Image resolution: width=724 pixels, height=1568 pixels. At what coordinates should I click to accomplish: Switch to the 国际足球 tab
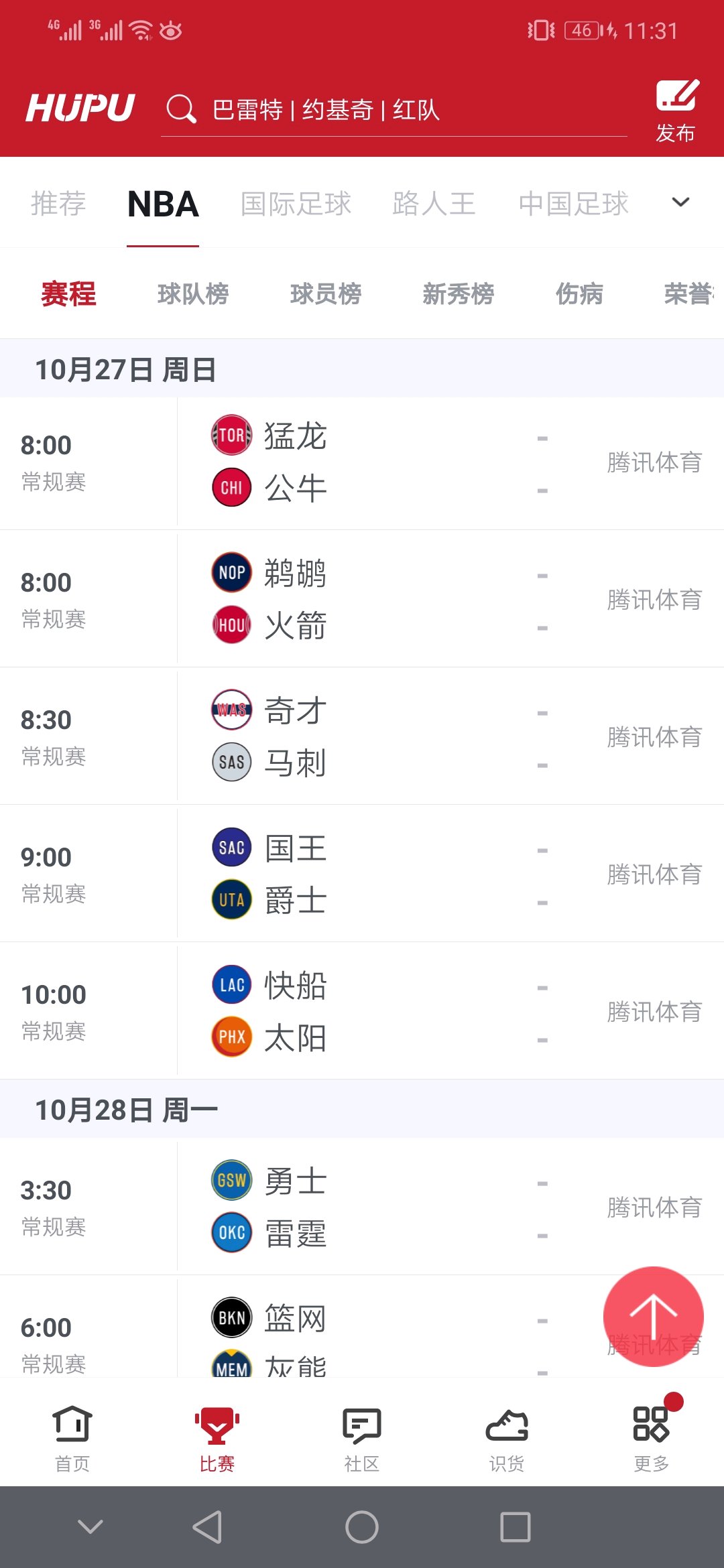(x=296, y=203)
